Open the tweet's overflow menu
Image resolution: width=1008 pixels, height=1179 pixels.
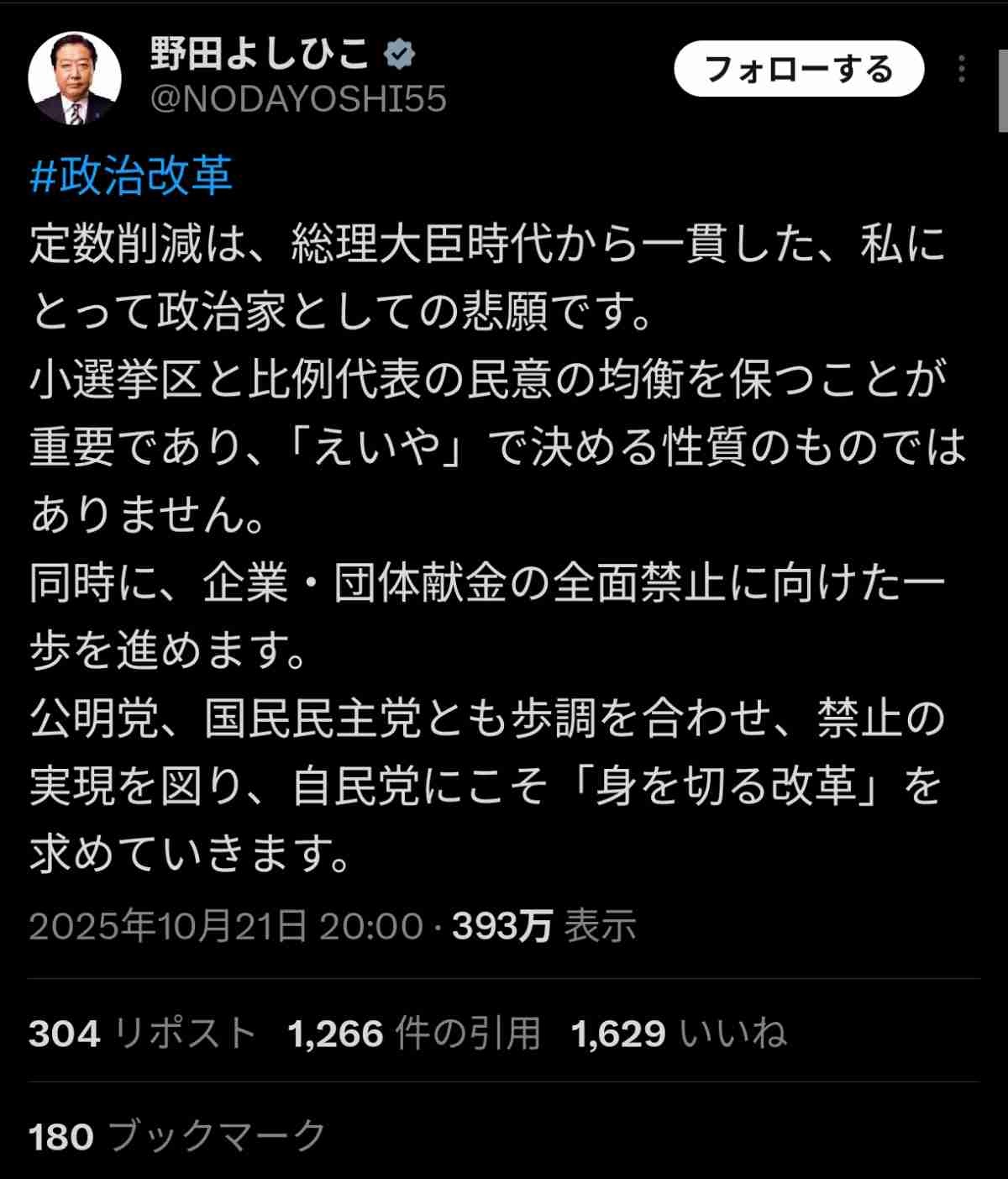tap(962, 69)
